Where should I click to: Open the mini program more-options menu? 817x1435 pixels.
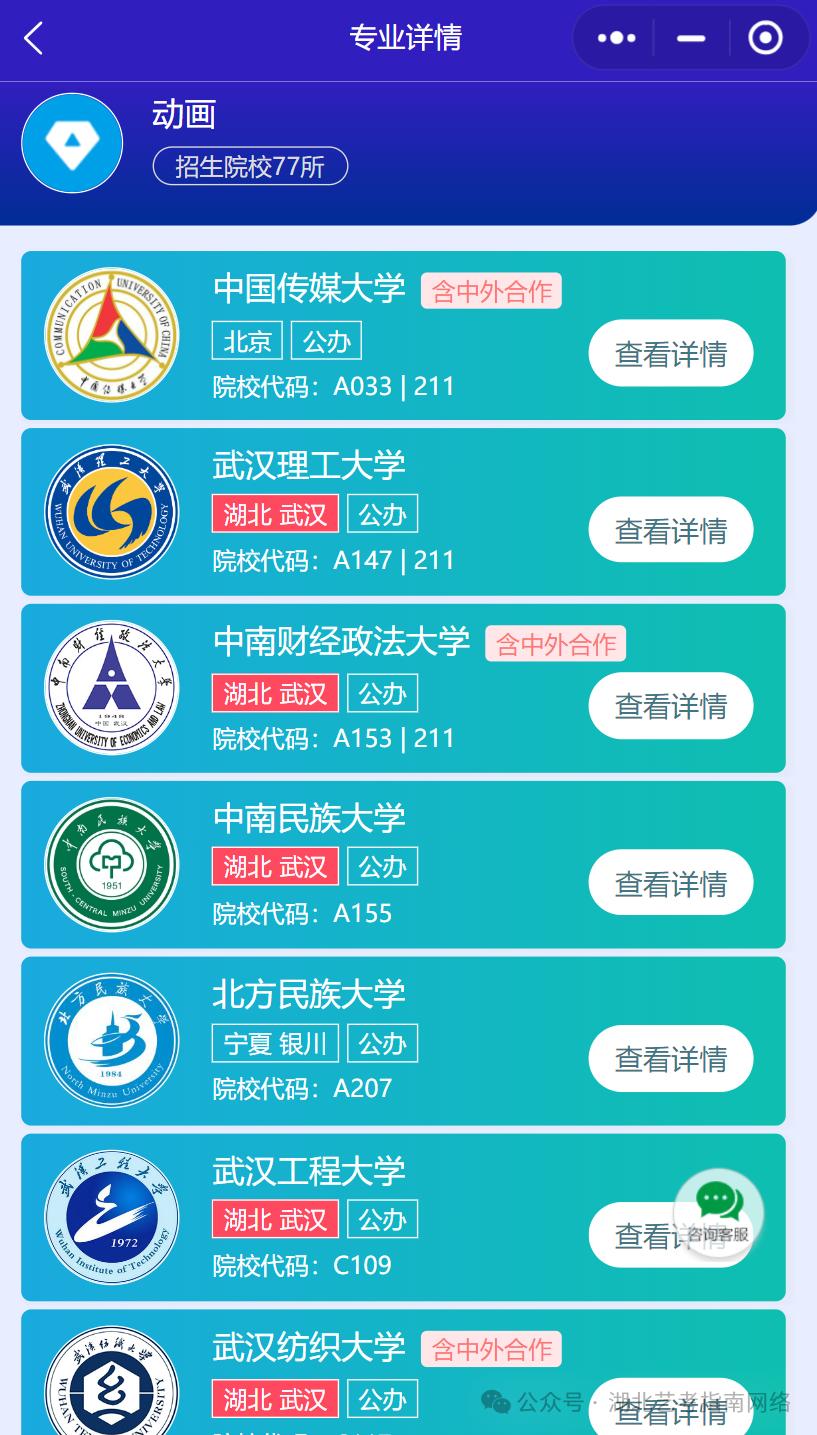(616, 38)
